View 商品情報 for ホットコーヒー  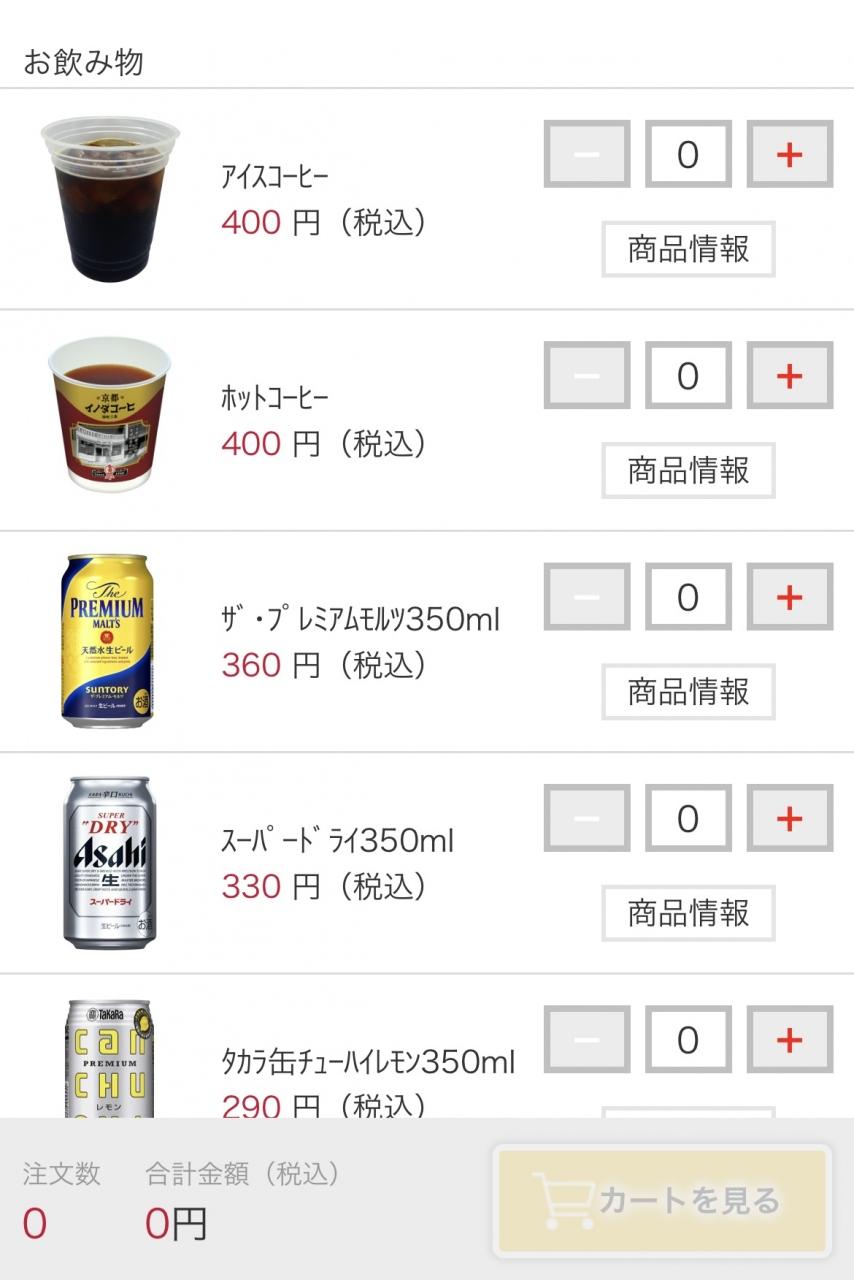click(688, 470)
